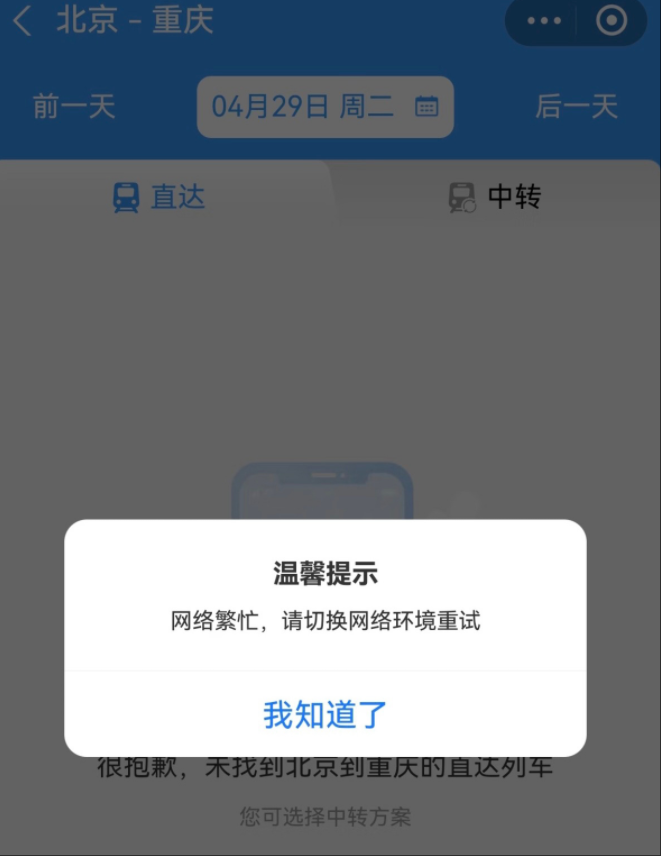Viewport: 661px width, 856px height.
Task: Go to 前一天
Action: [74, 106]
